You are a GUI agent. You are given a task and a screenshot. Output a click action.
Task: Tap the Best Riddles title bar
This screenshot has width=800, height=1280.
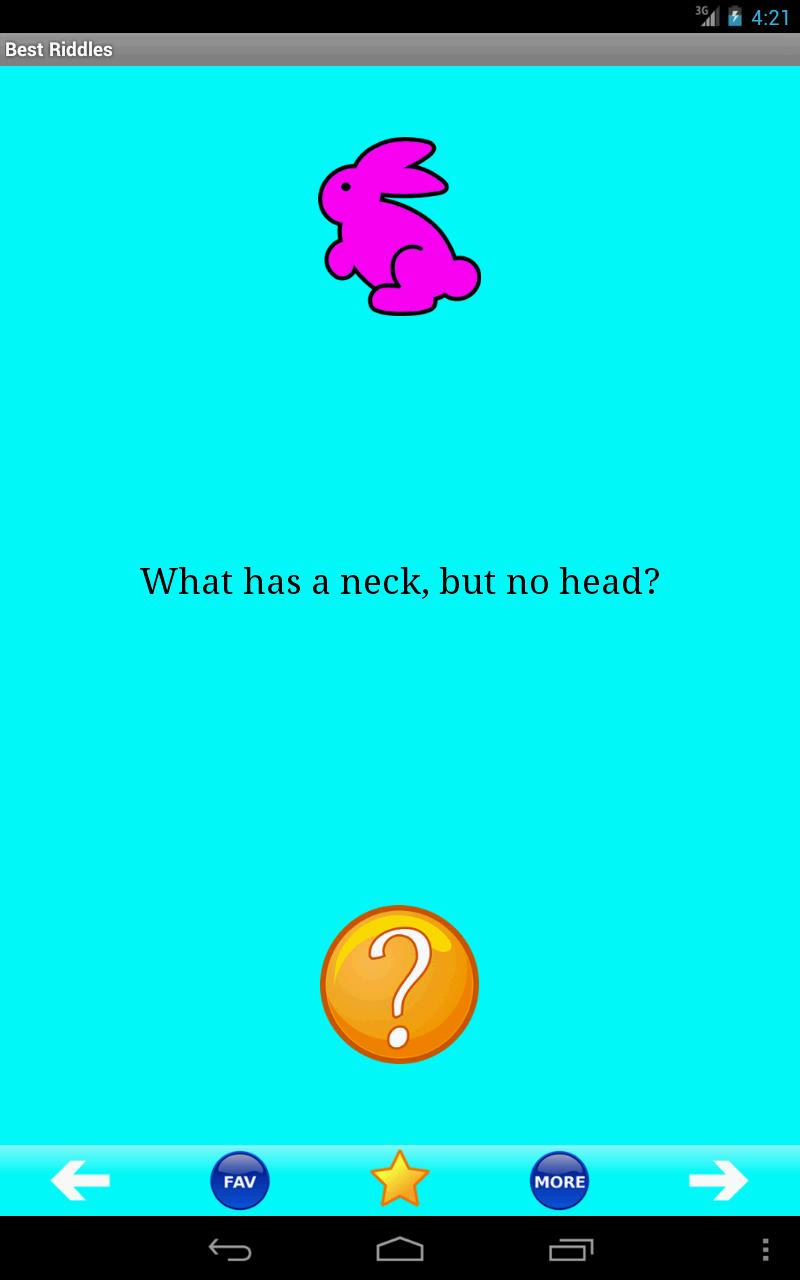pyautogui.click(x=60, y=49)
